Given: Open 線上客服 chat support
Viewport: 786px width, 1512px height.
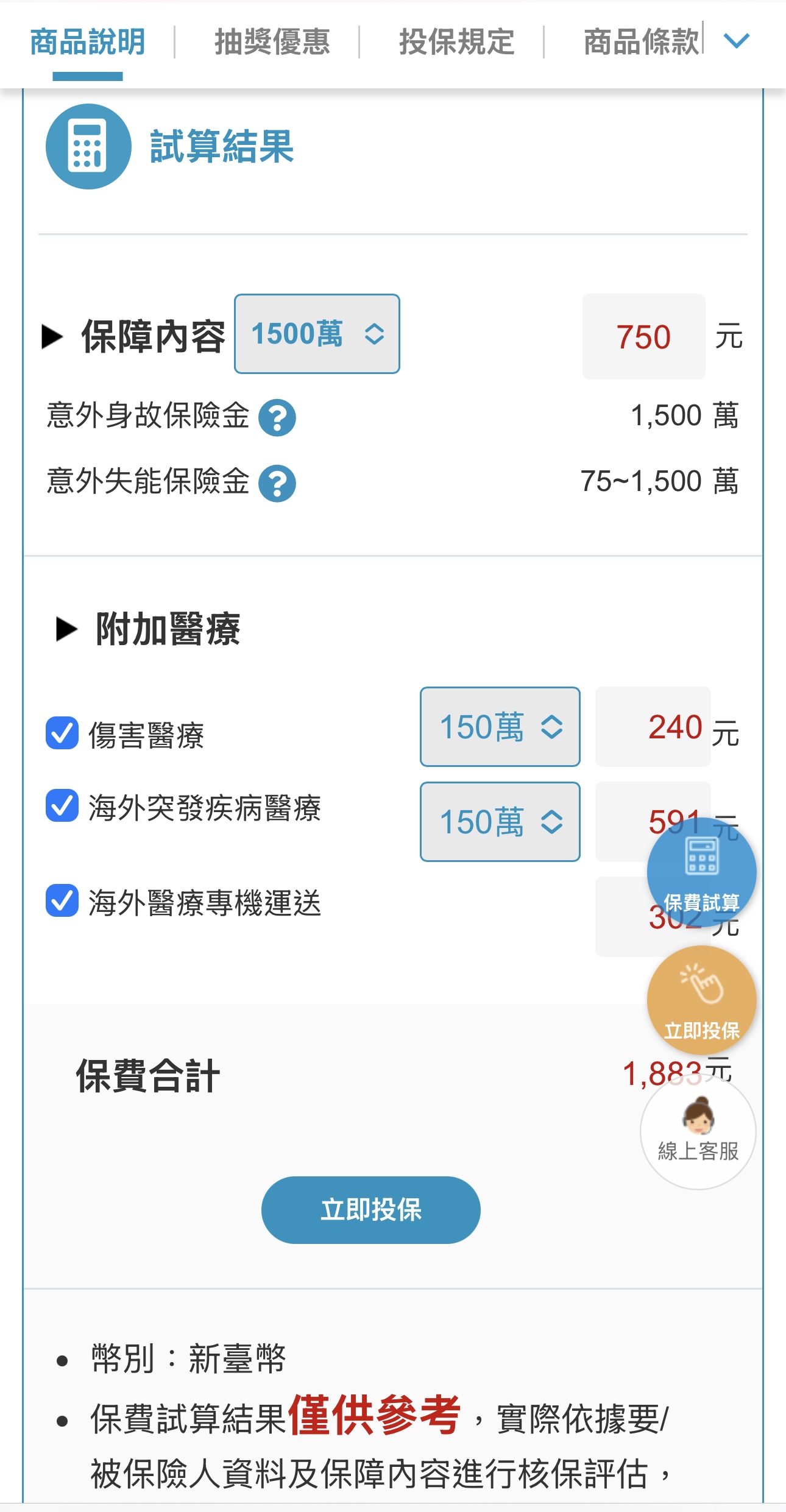Looking at the screenshot, I should [x=698, y=1131].
